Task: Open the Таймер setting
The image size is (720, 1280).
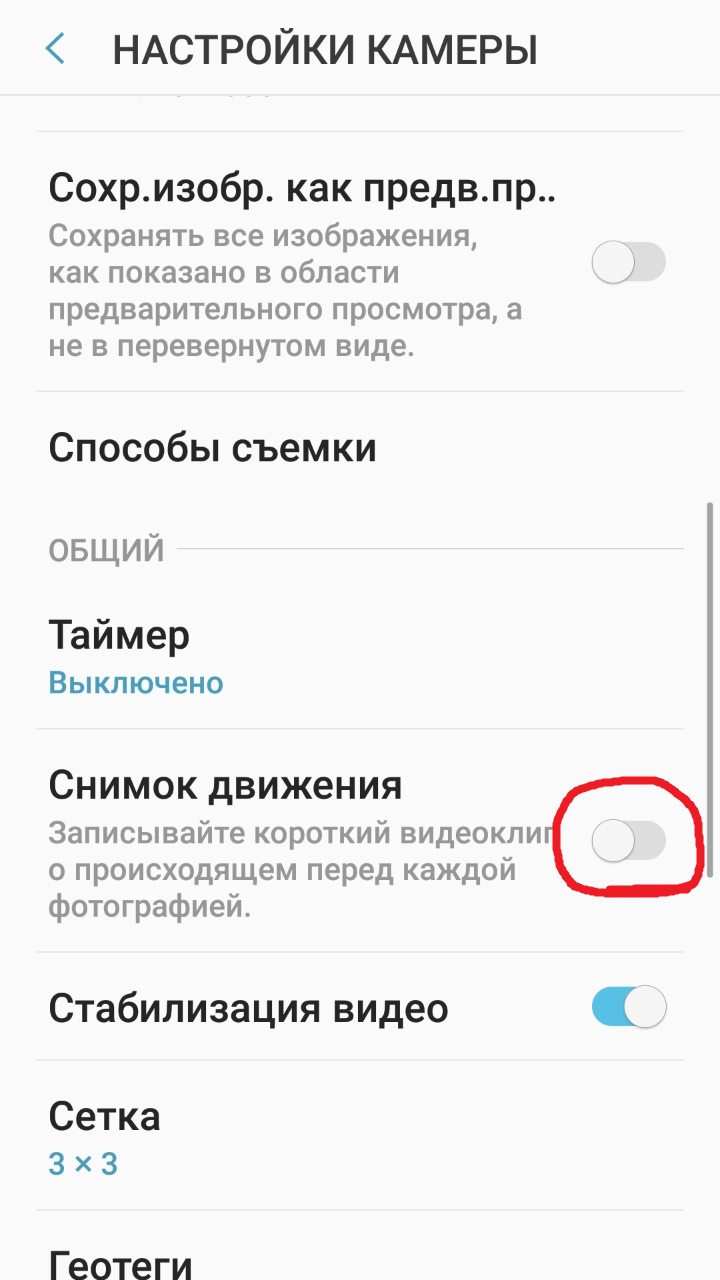Action: 120,634
